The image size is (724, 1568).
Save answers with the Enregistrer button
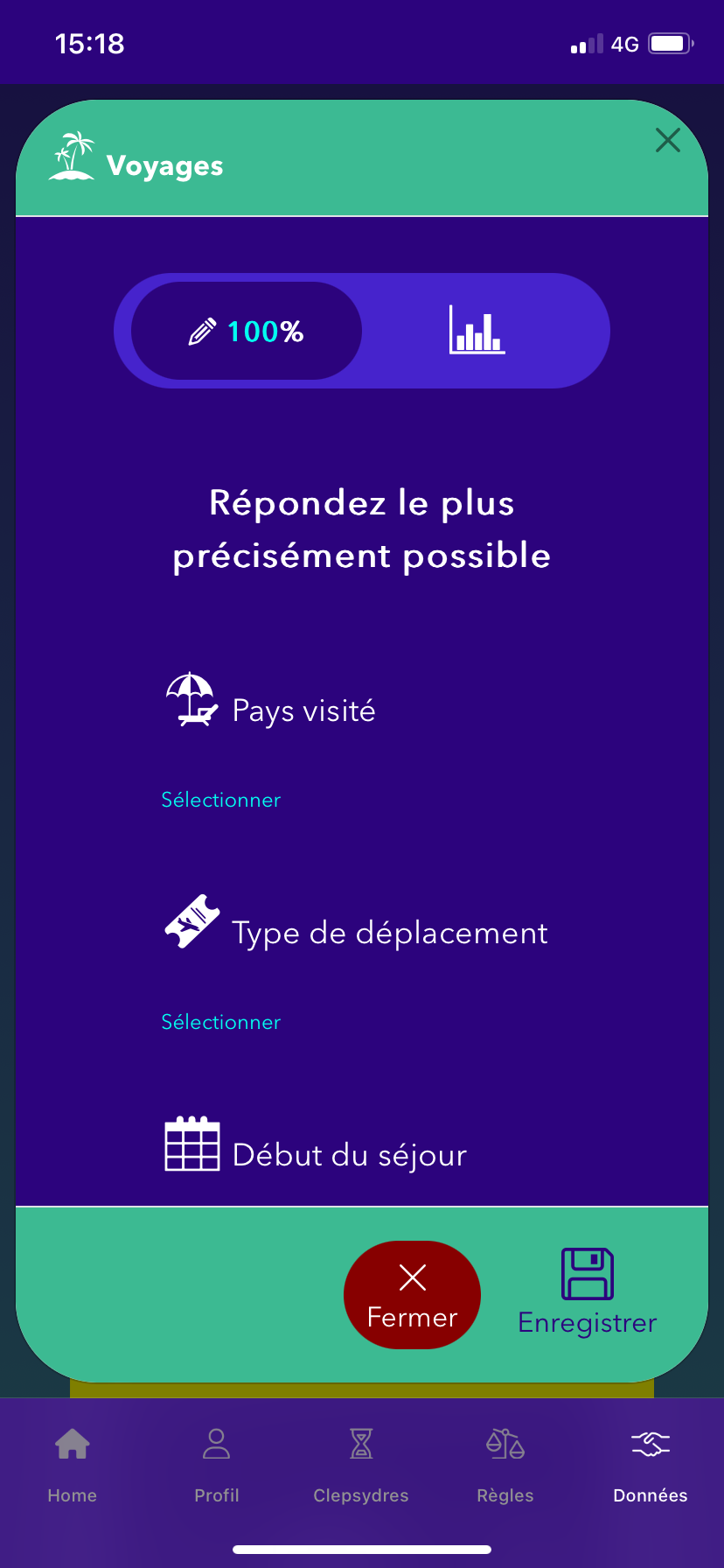588,1292
